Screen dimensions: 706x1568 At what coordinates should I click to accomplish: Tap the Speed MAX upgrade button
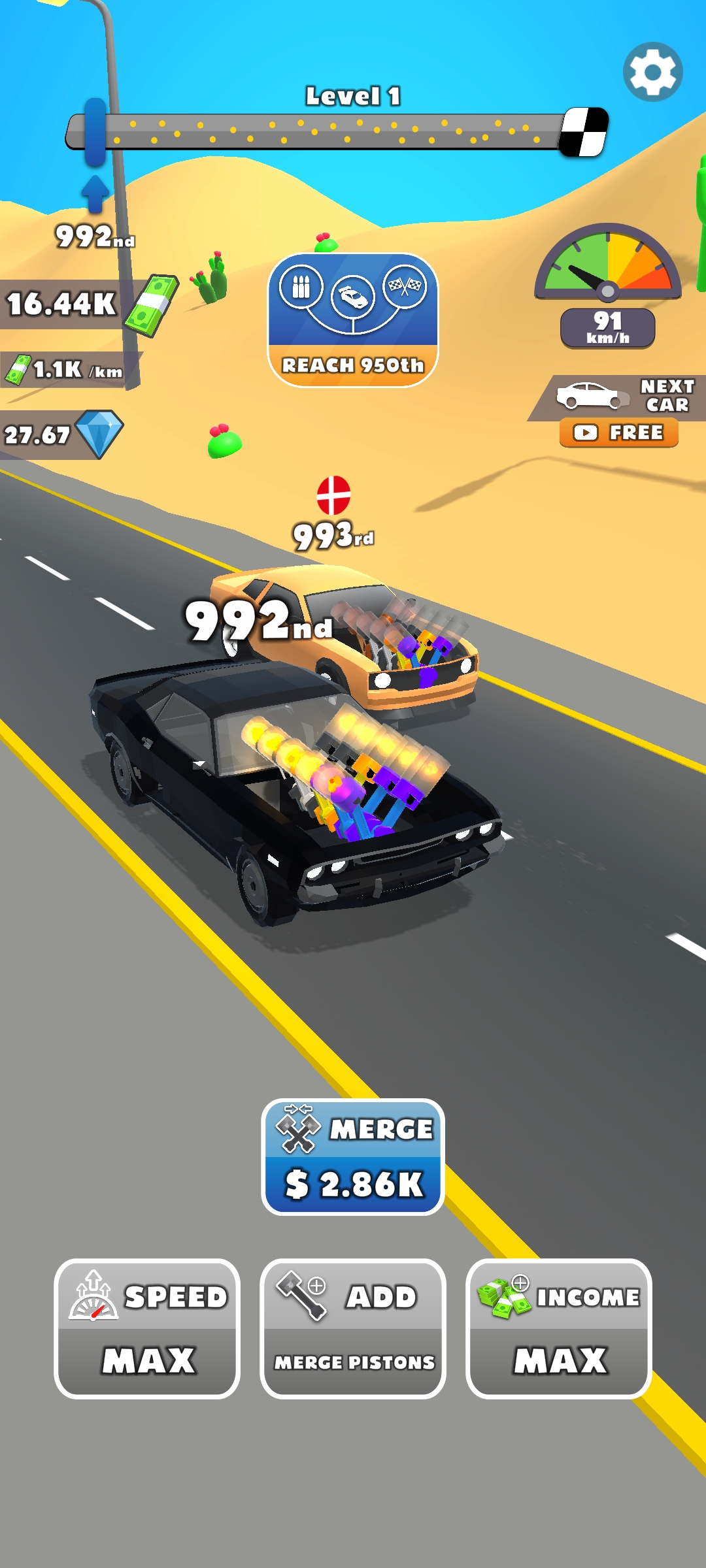point(147,1328)
